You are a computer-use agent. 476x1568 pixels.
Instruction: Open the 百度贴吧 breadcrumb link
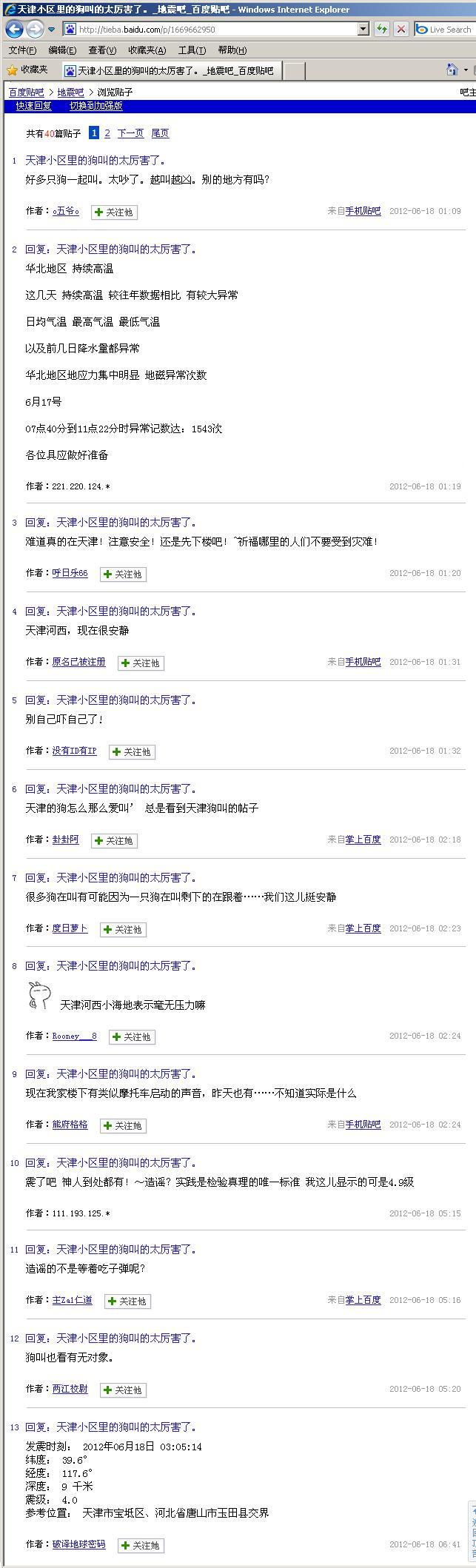point(26,93)
